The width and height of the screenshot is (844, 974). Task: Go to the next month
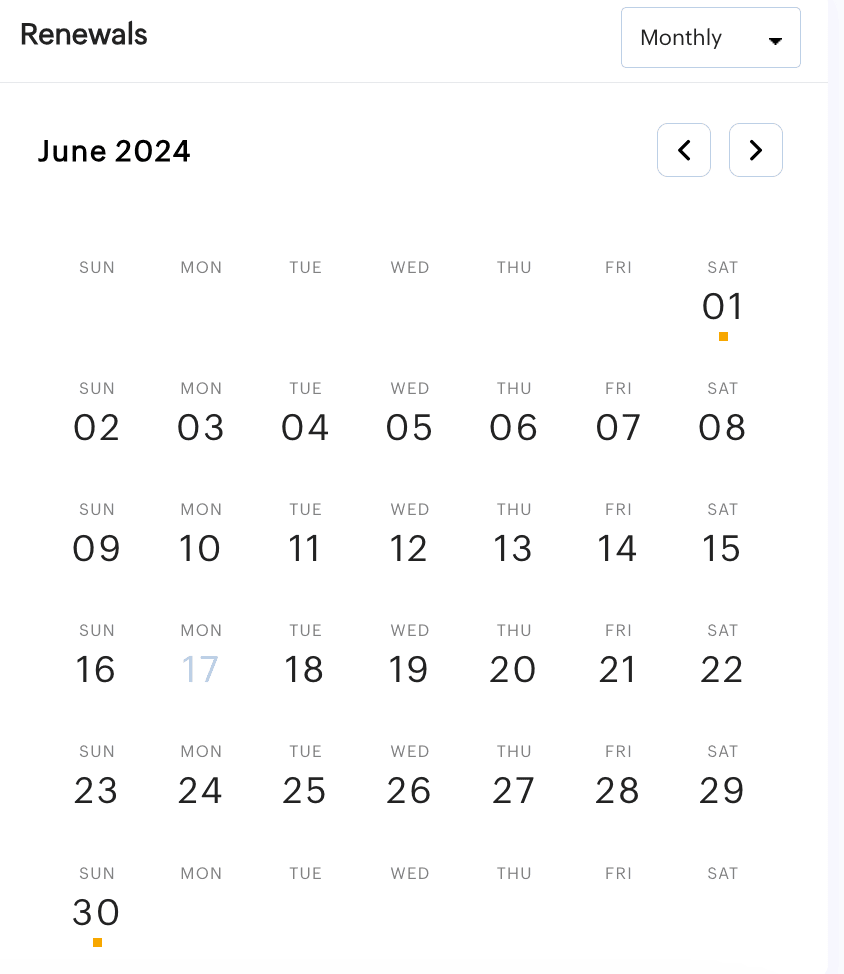[x=756, y=150]
